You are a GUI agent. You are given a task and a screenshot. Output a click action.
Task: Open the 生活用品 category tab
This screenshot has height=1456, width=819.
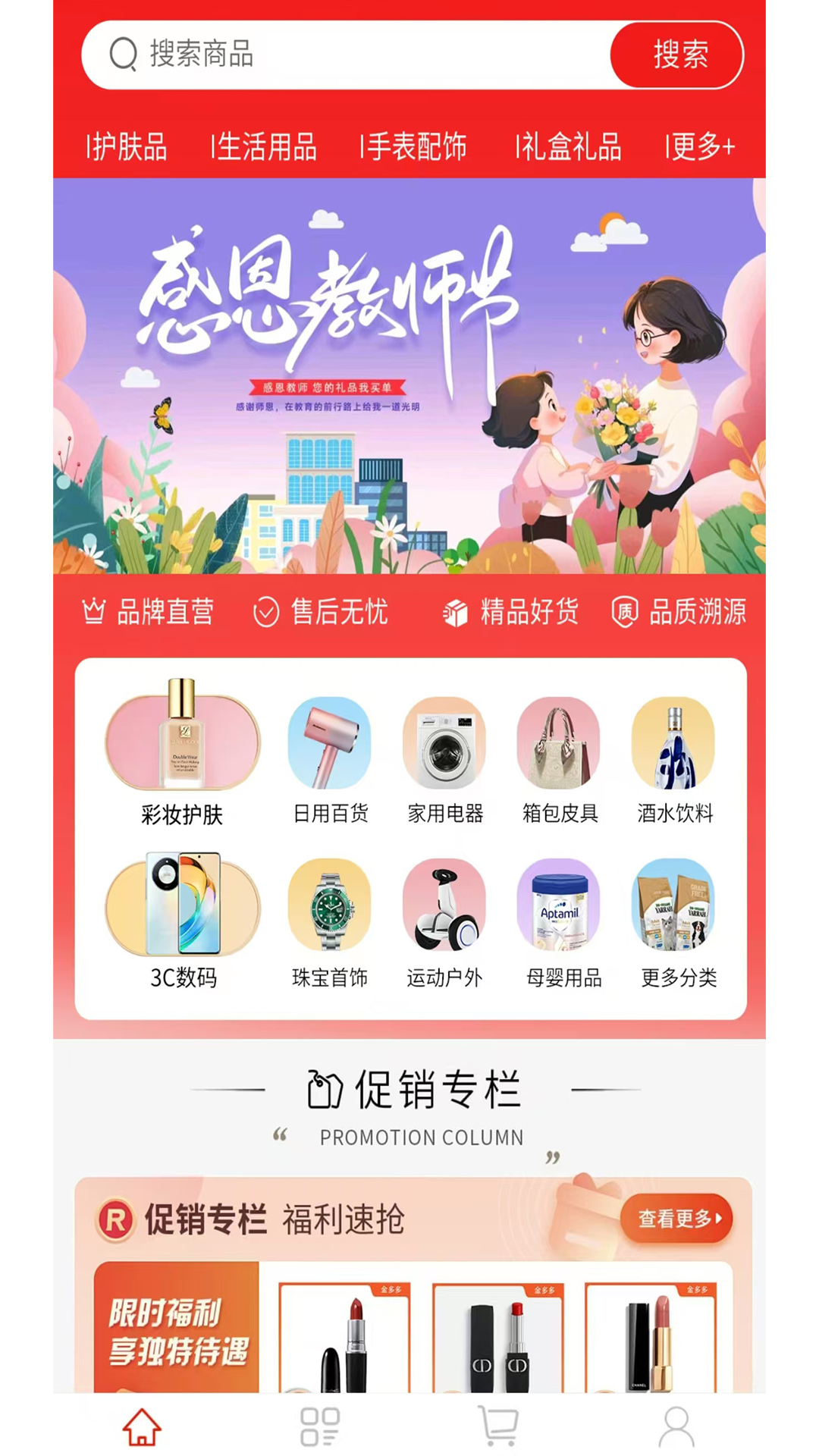point(264,146)
